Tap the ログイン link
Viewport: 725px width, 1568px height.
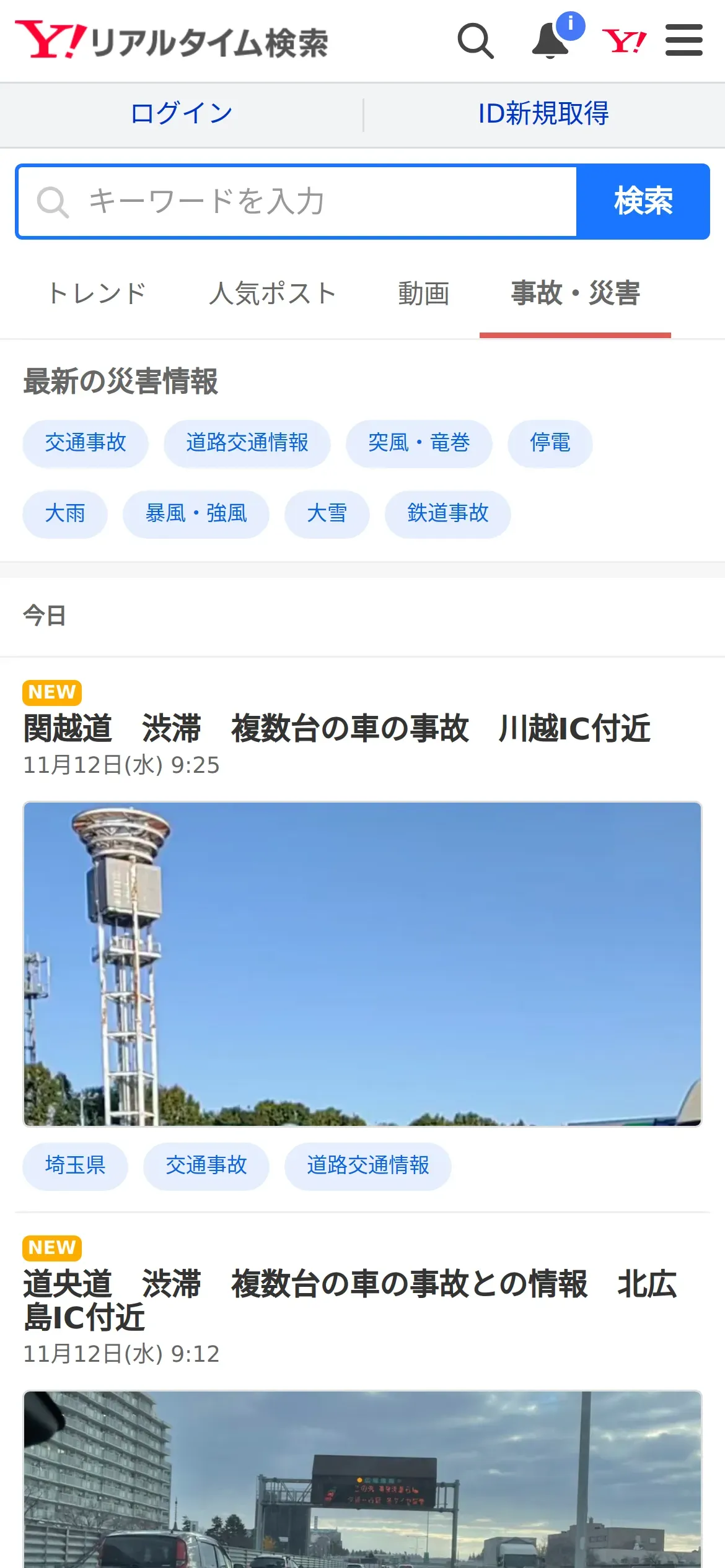(x=181, y=114)
